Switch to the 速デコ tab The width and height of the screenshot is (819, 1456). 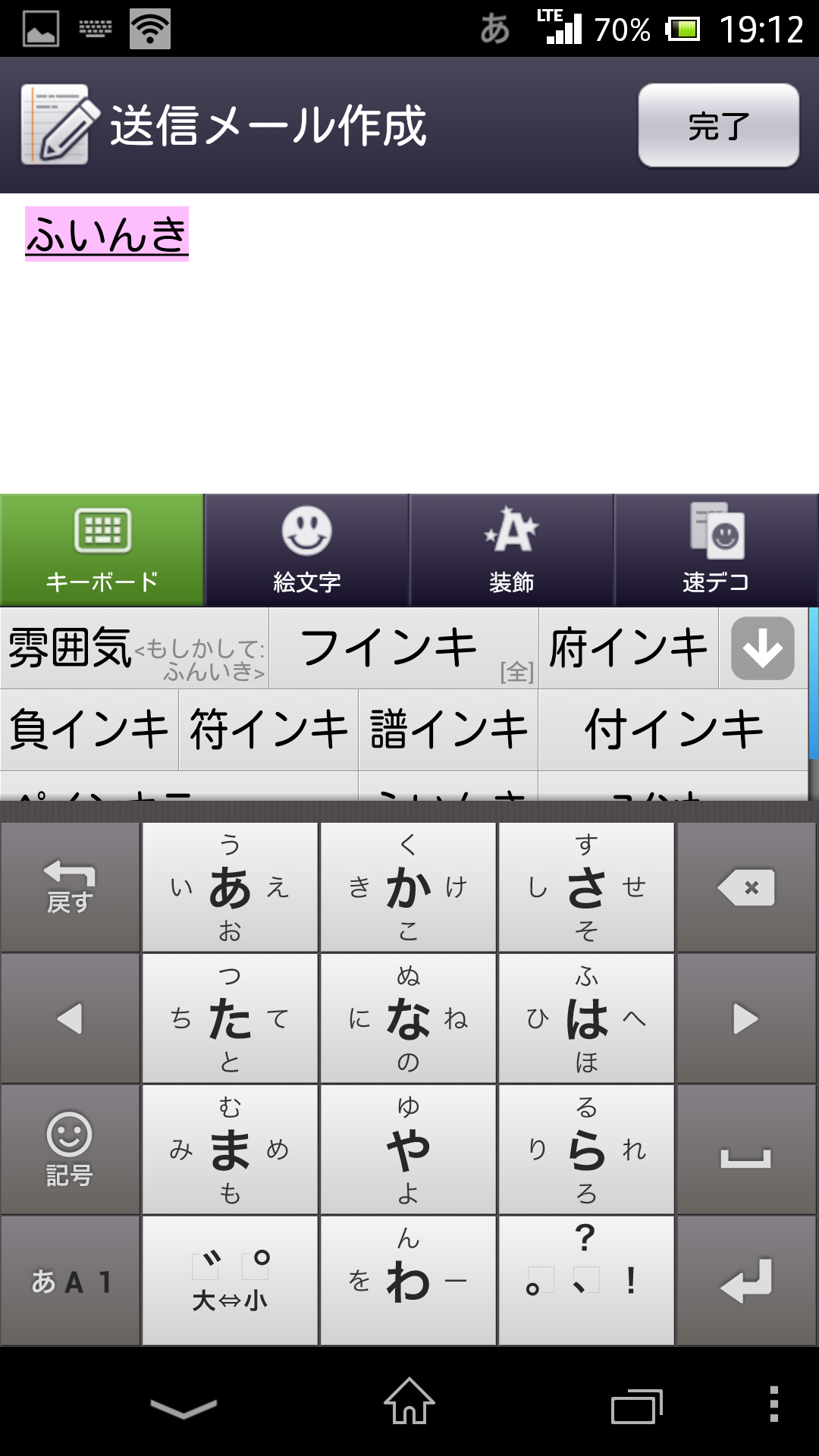[716, 550]
